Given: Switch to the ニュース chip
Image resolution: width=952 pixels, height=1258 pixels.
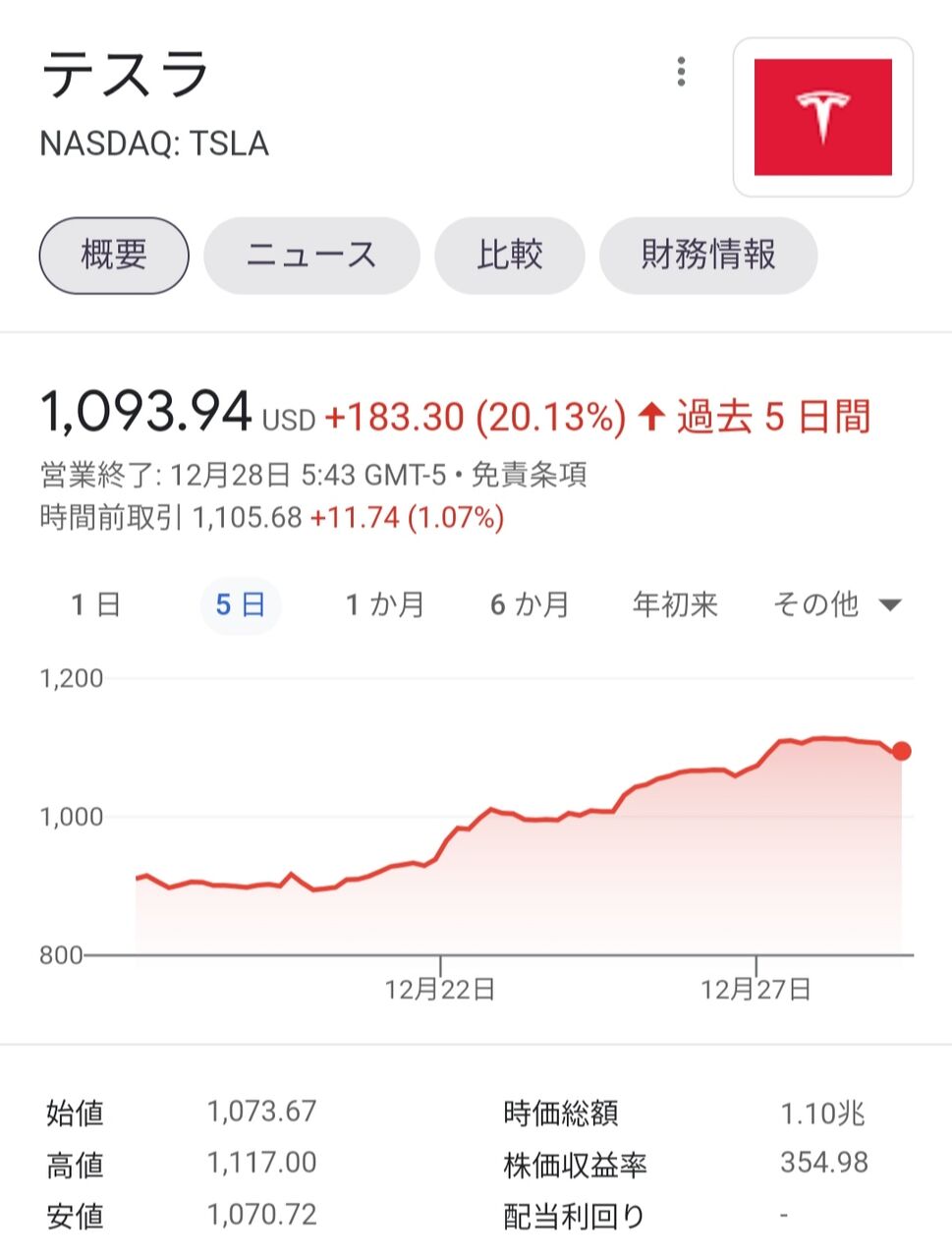Looking at the screenshot, I should tap(311, 256).
